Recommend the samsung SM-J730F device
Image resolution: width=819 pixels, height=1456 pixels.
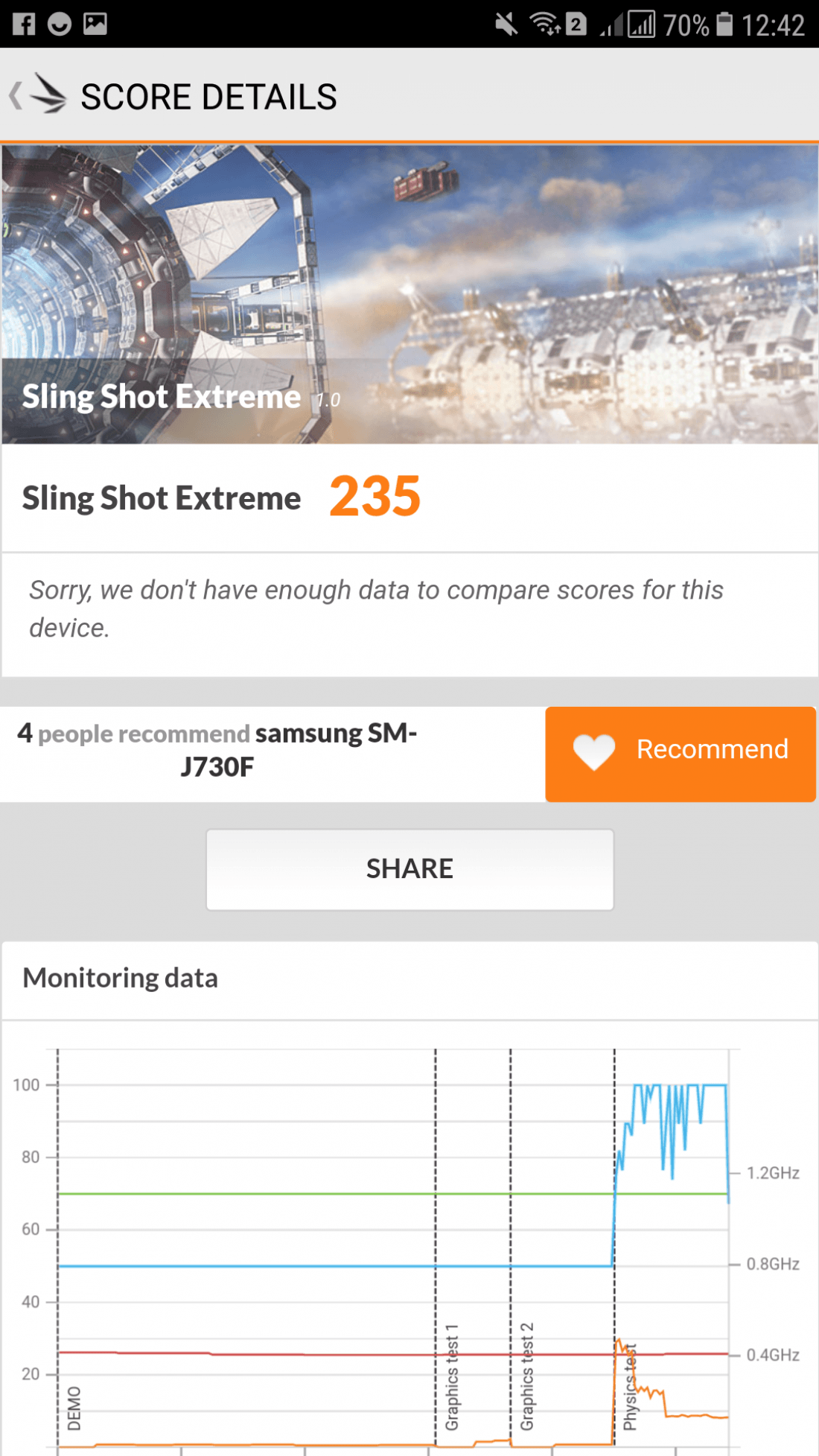[x=681, y=754]
